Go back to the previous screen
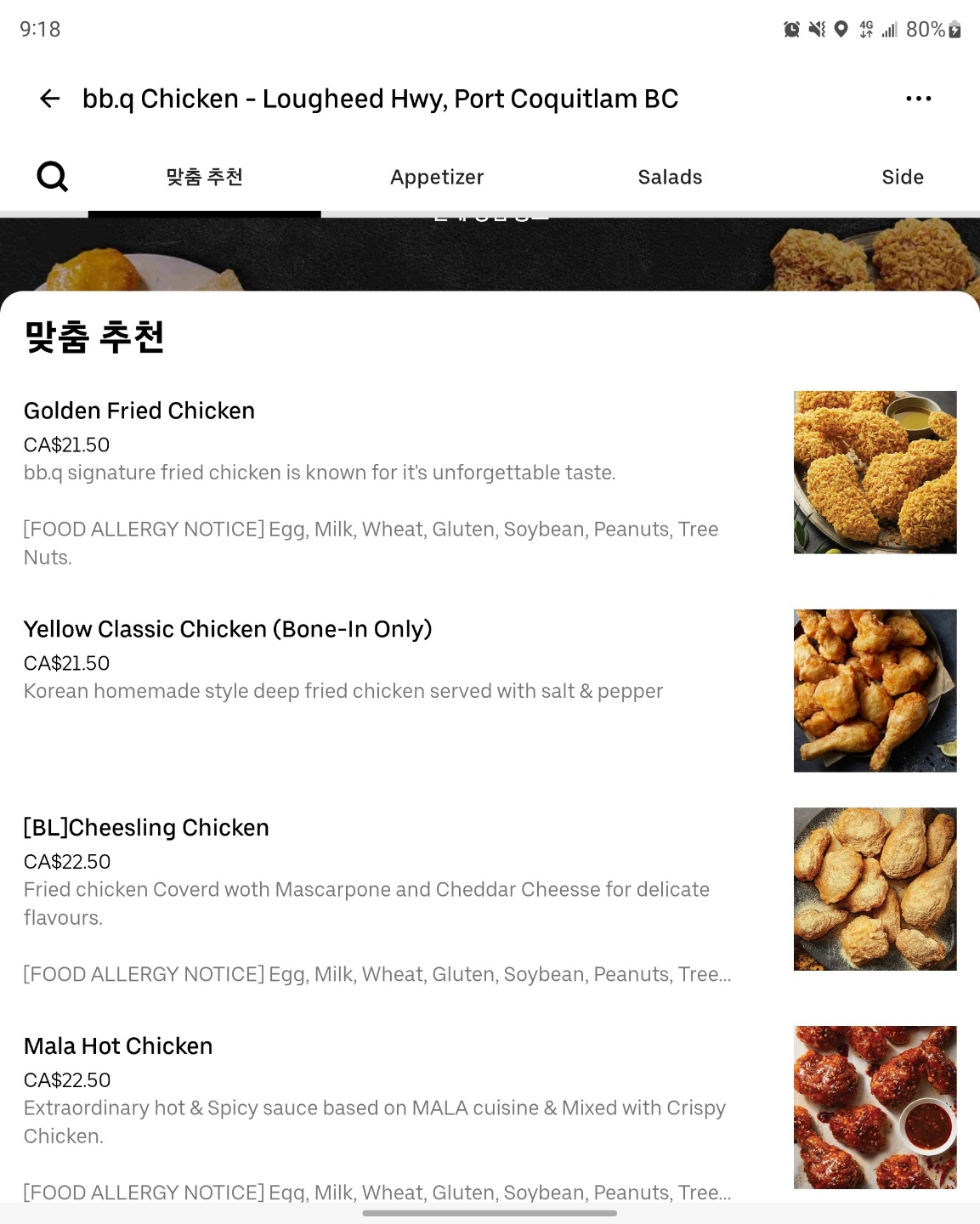The width and height of the screenshot is (980, 1224). (x=50, y=99)
